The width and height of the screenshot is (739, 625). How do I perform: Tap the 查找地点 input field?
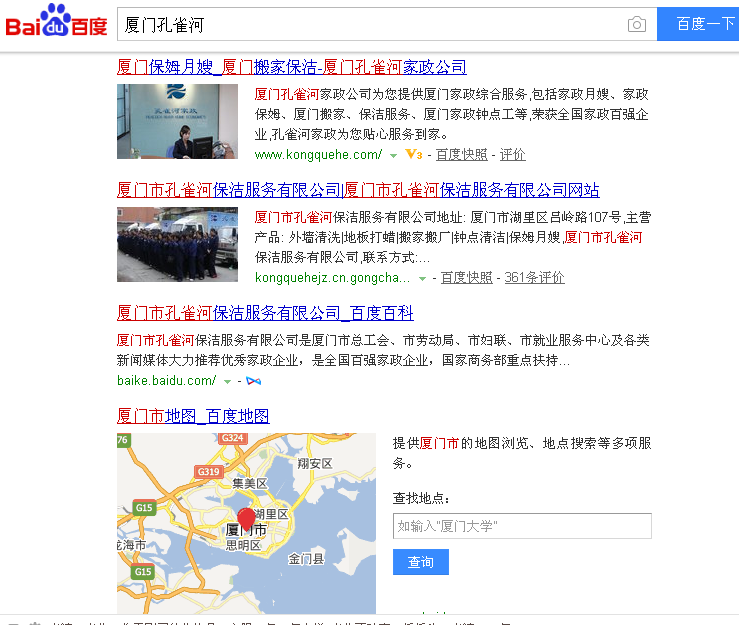click(x=521, y=526)
